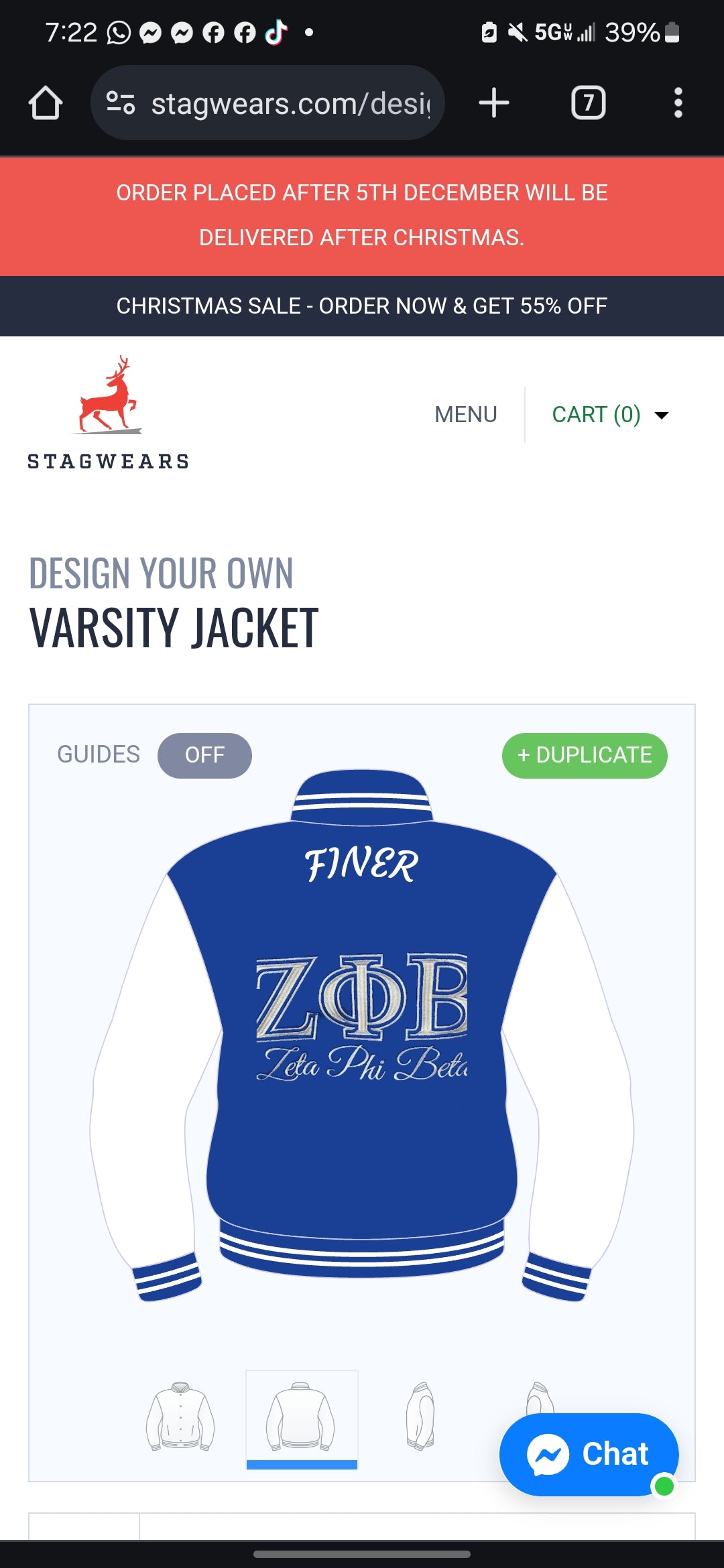The height and width of the screenshot is (1568, 724).
Task: Open the Messenger Chat button
Action: 589,1454
